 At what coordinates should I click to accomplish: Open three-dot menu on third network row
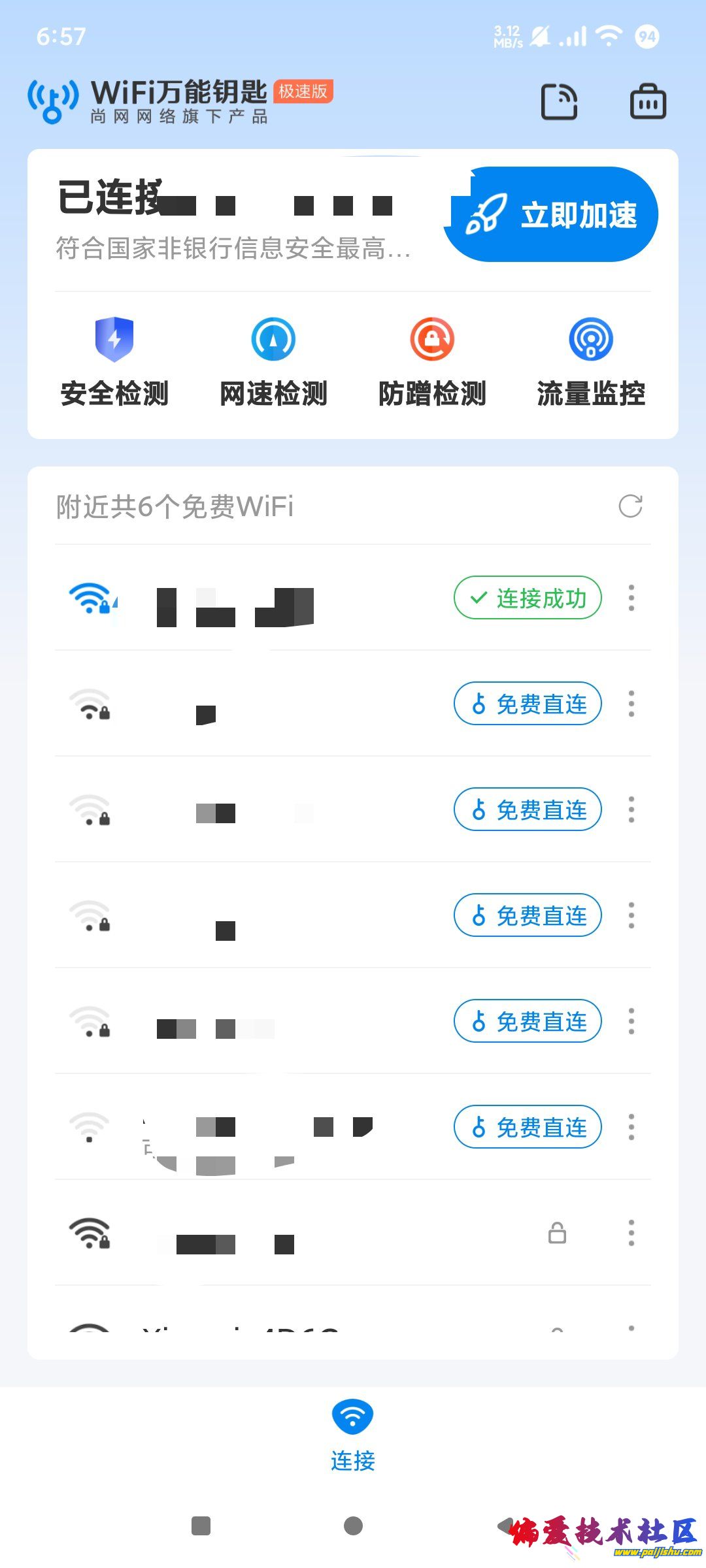tap(631, 810)
